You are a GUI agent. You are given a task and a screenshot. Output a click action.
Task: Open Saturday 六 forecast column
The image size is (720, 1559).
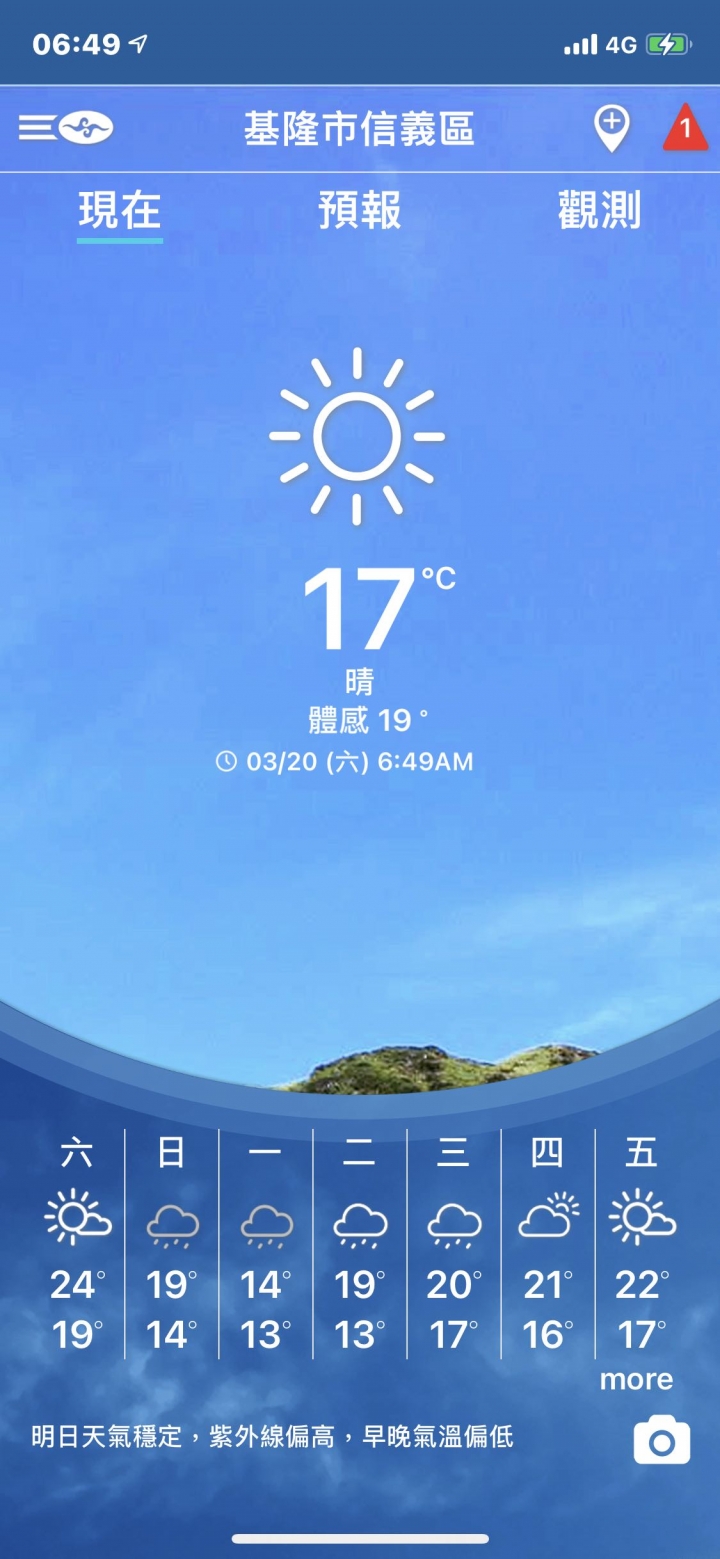77,1243
